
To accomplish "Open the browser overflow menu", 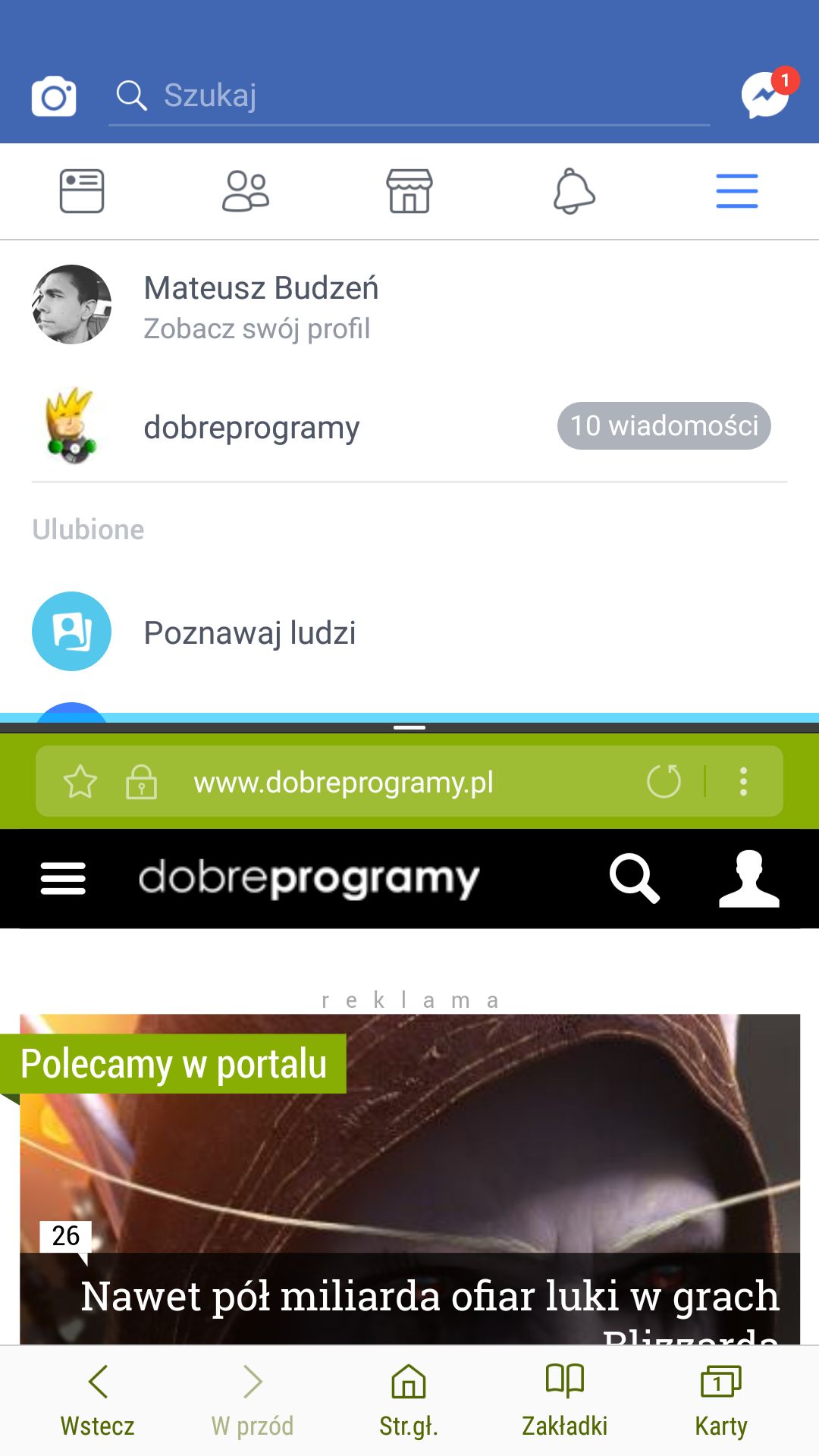I will (x=744, y=781).
